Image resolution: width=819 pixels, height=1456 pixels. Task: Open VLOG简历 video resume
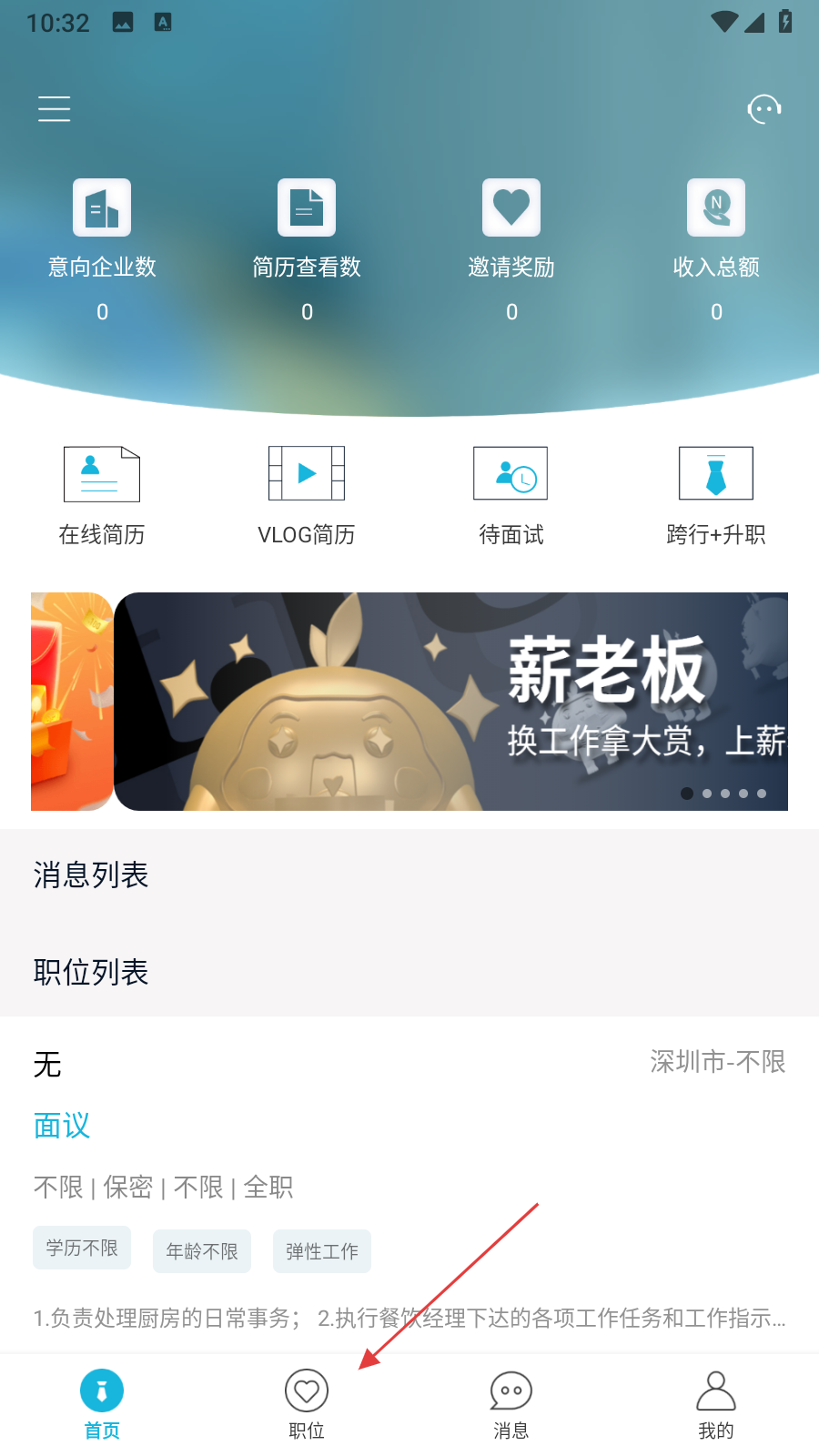point(307,494)
